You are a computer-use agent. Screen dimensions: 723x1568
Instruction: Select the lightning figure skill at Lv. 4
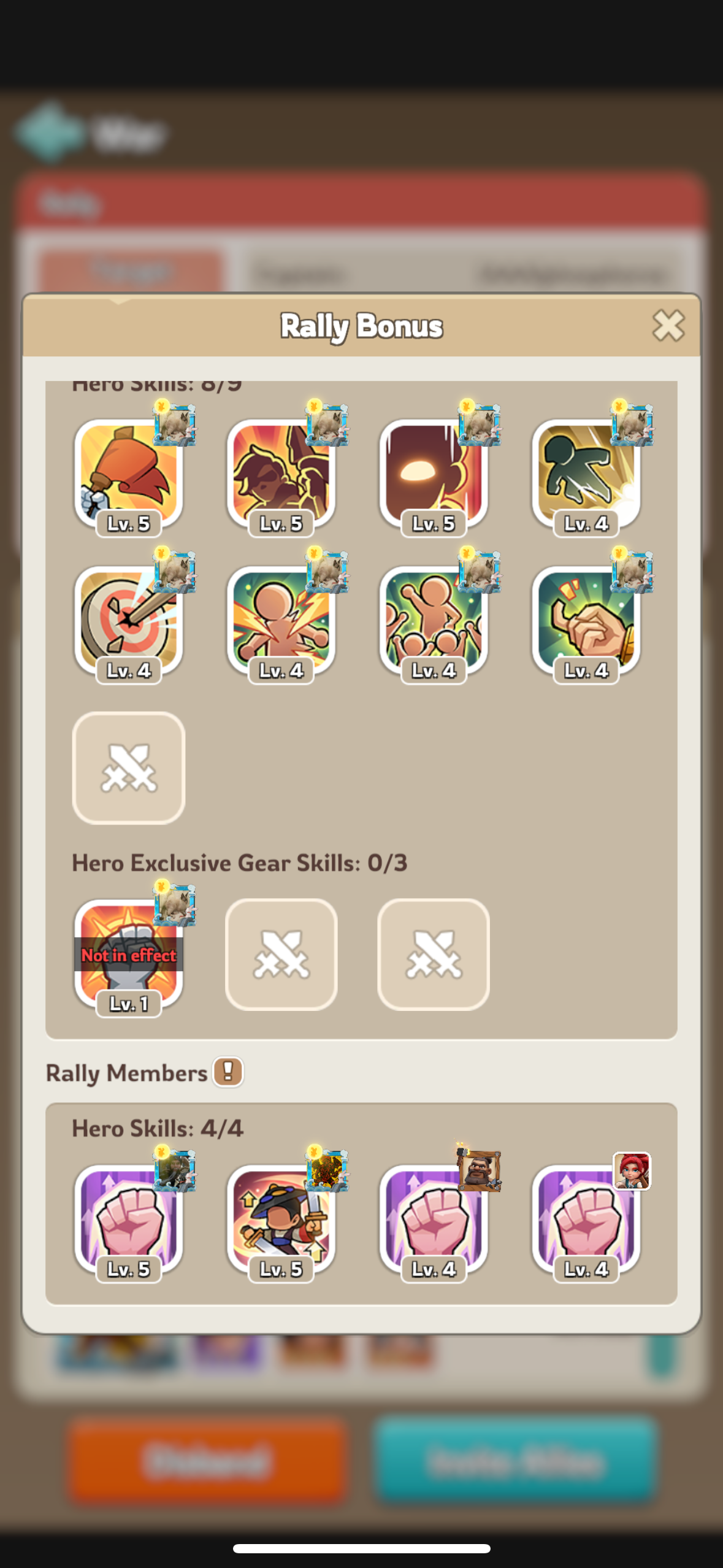[x=281, y=621]
